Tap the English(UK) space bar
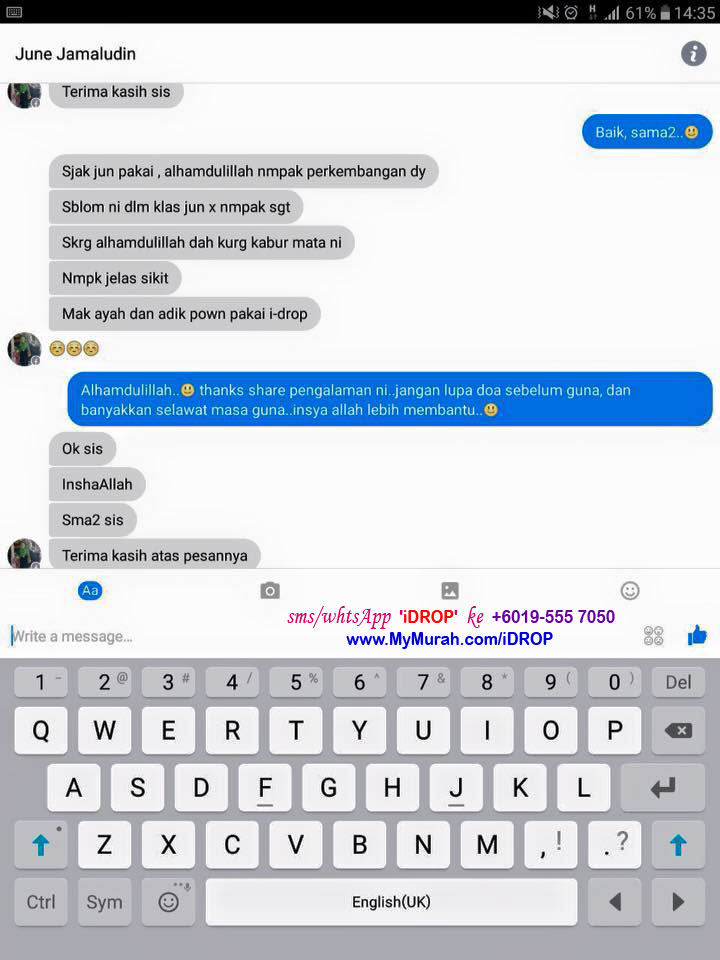This screenshot has width=720, height=960. click(x=391, y=902)
